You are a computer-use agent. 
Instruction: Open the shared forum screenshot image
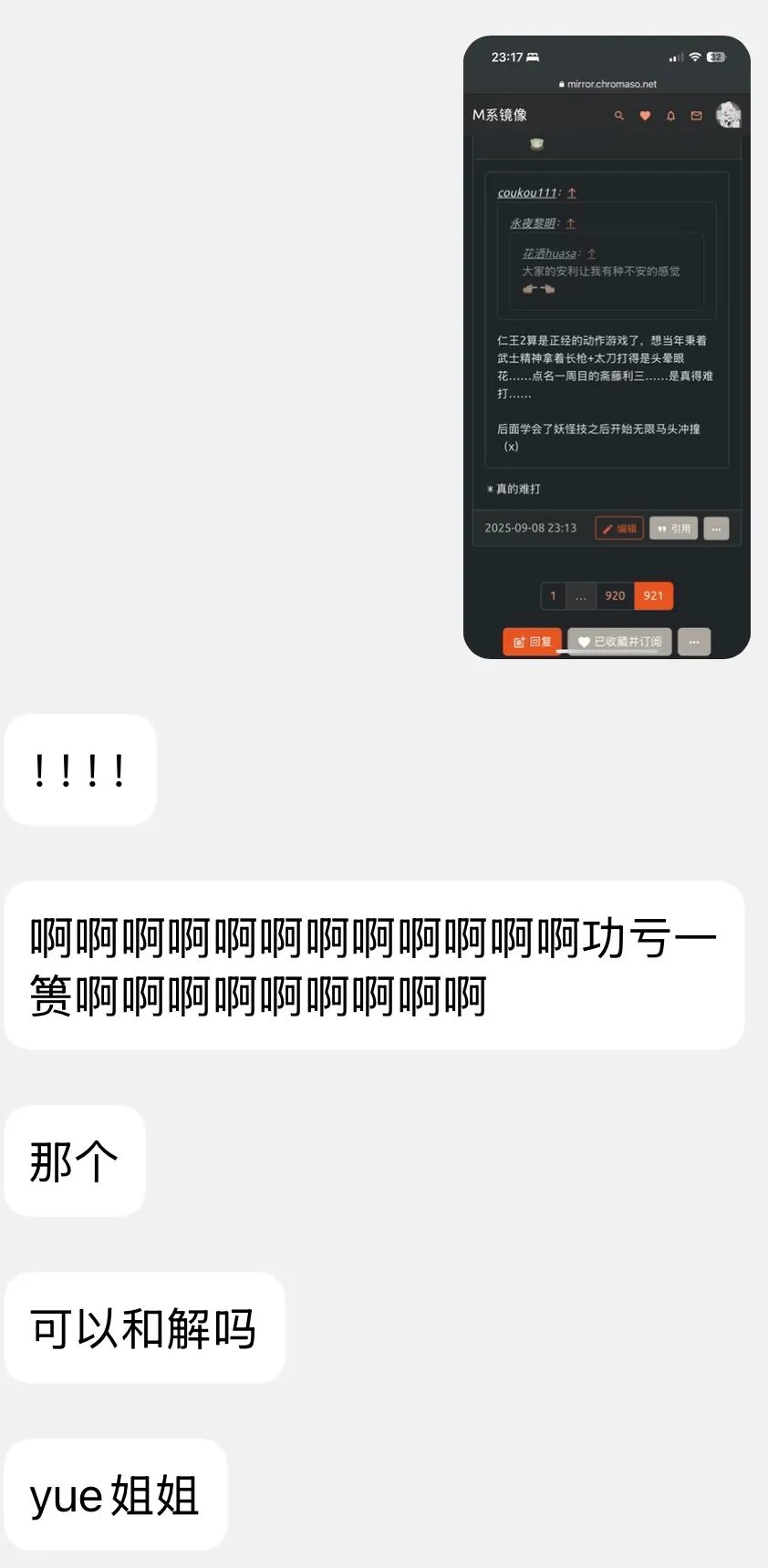point(606,346)
